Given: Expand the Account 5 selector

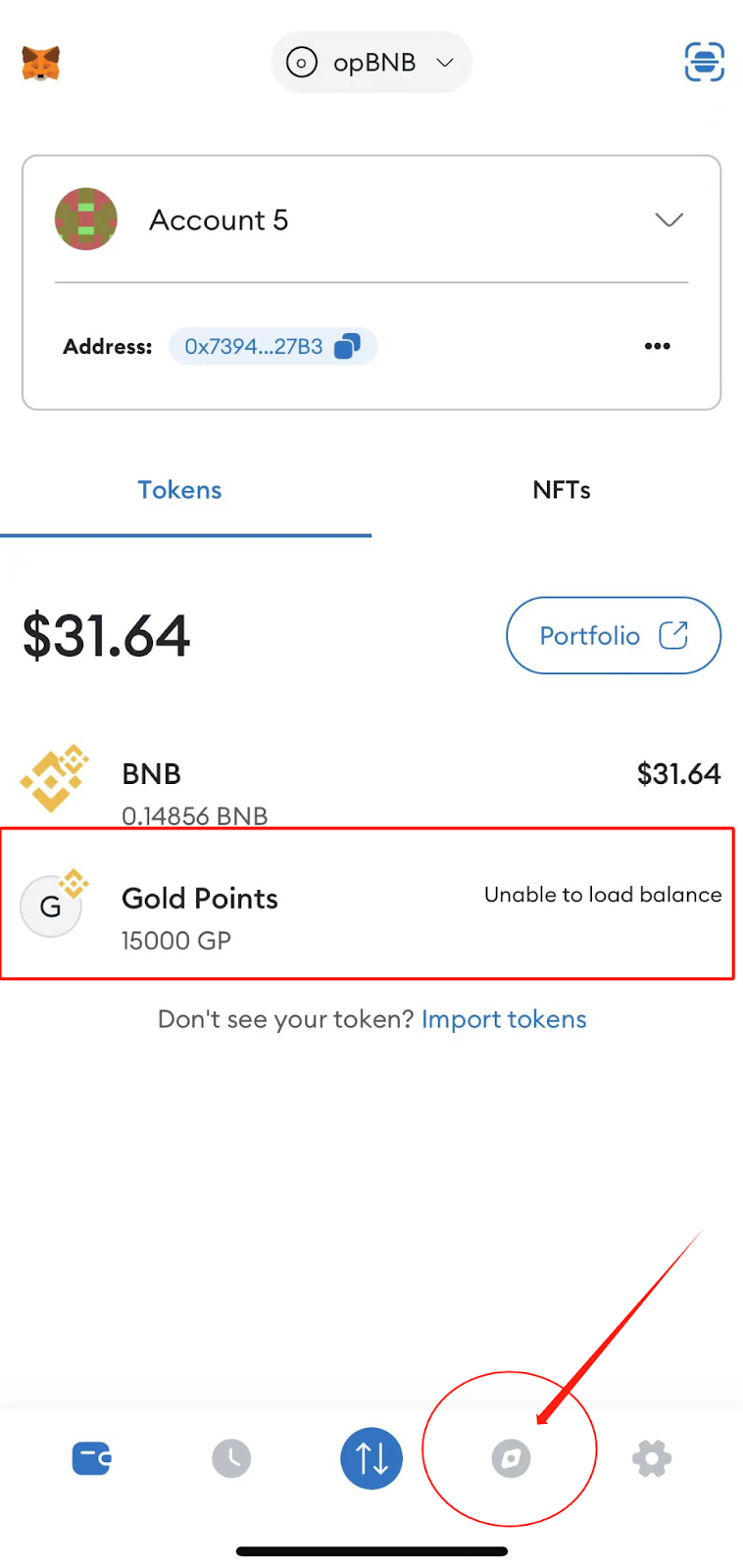Looking at the screenshot, I should tap(669, 220).
